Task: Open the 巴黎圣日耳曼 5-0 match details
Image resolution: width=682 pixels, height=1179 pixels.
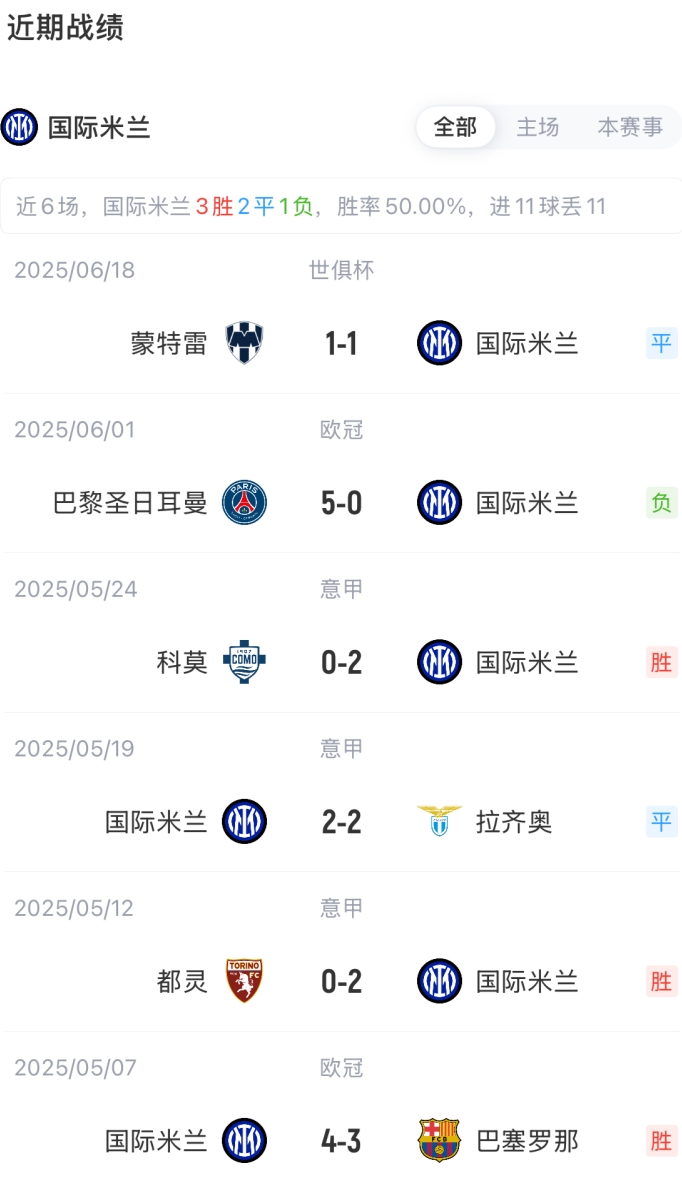Action: 341,503
